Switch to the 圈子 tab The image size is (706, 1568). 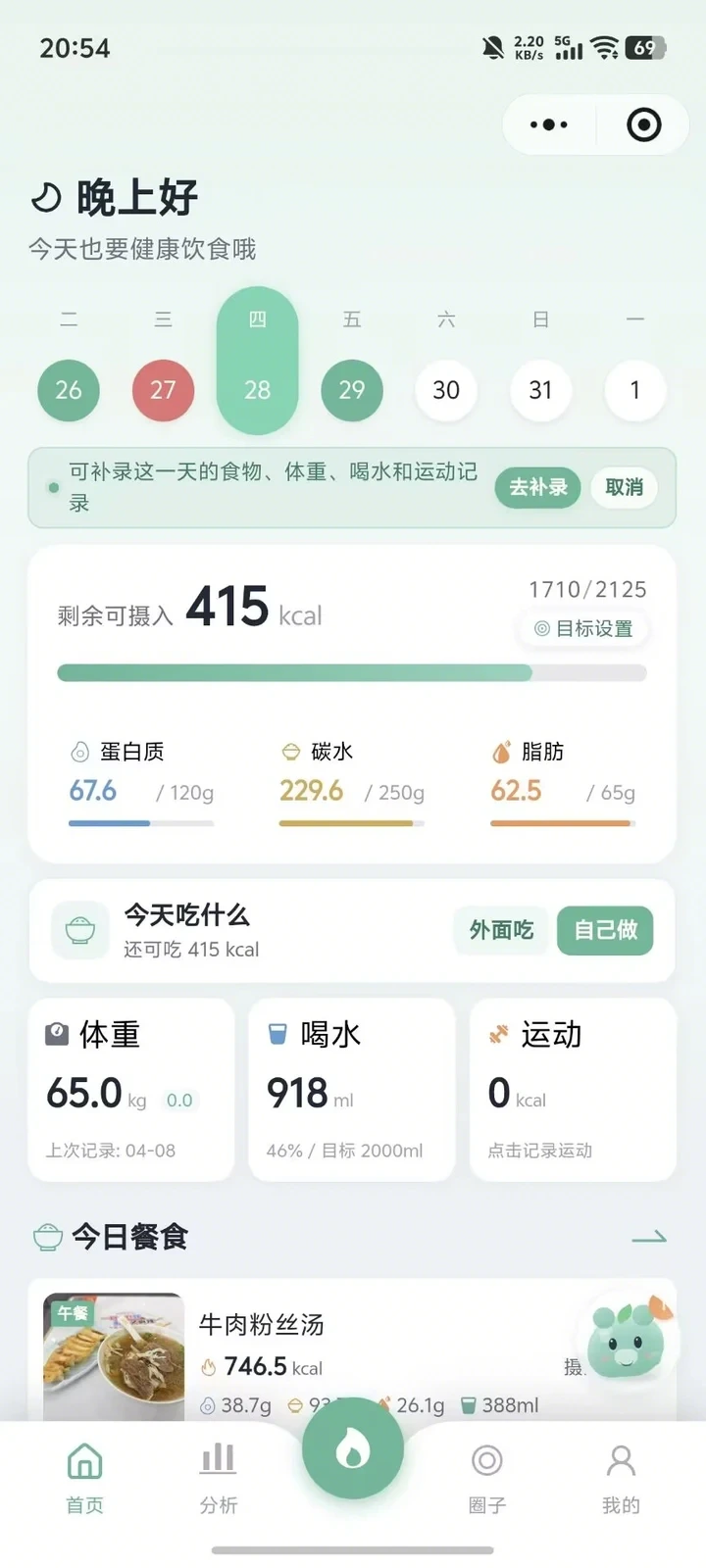(487, 1478)
